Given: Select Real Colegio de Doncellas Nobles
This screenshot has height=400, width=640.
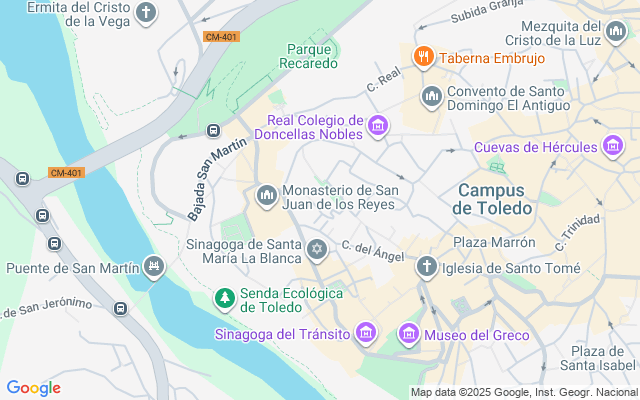Looking at the screenshot, I should (378, 125).
